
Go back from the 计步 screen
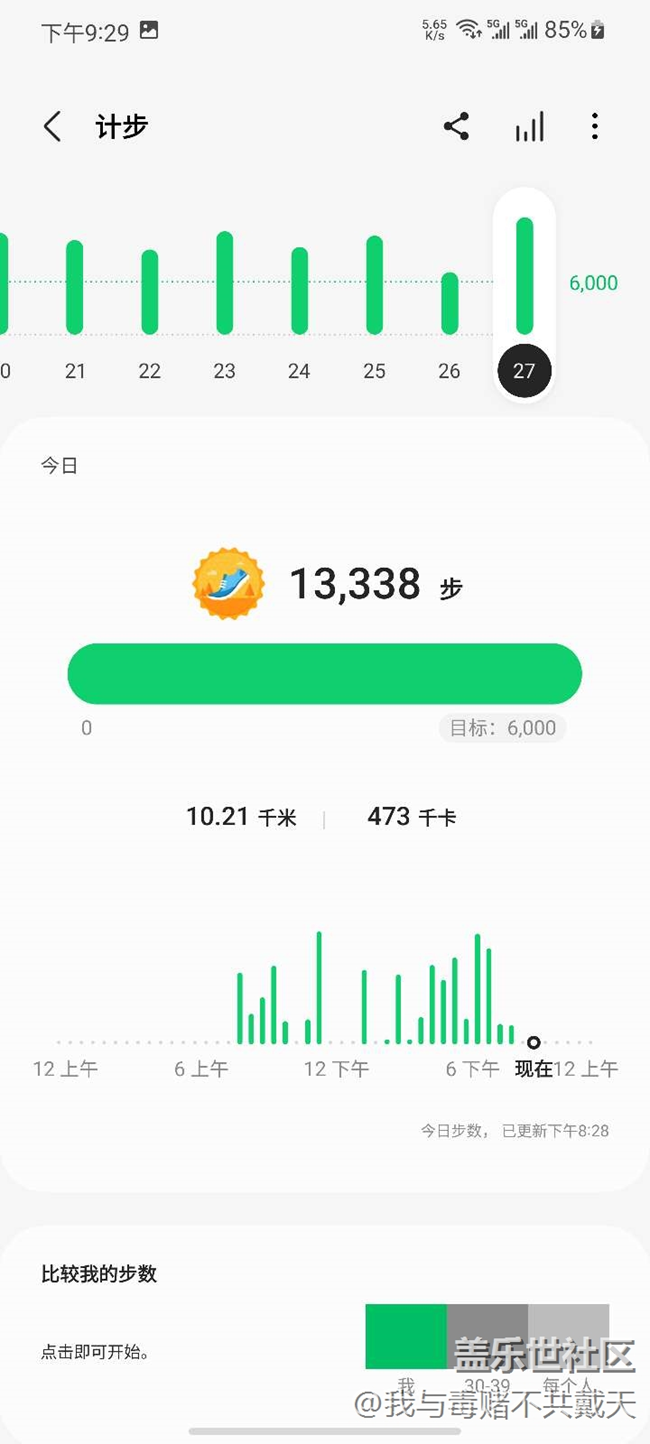click(x=53, y=127)
